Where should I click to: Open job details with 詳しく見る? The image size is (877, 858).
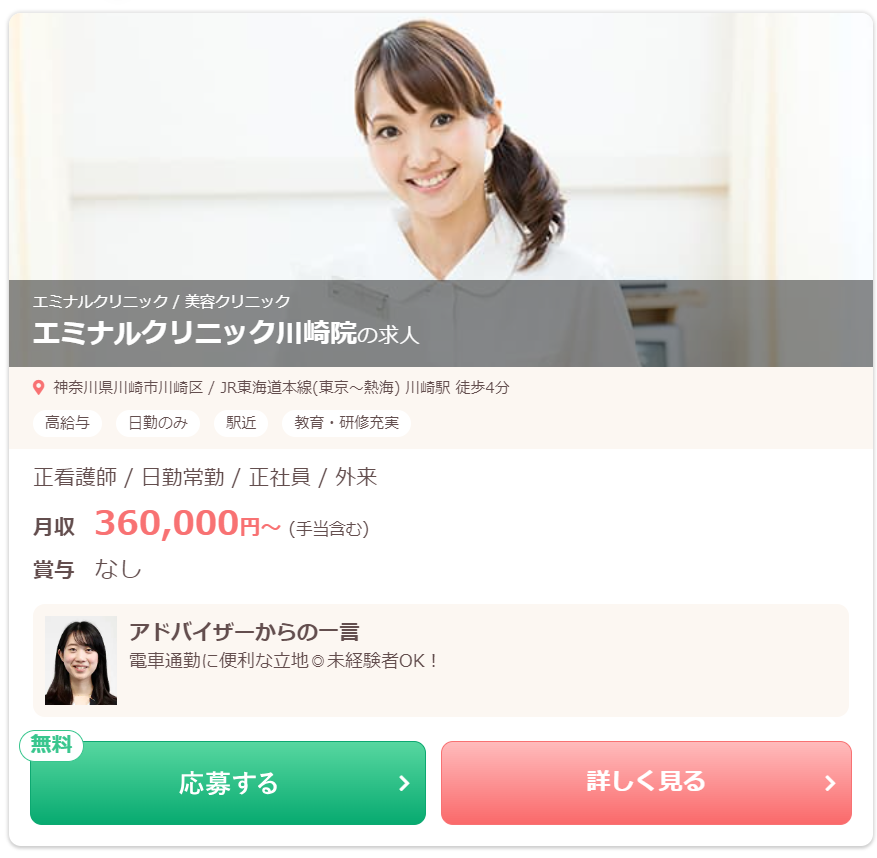[646, 783]
